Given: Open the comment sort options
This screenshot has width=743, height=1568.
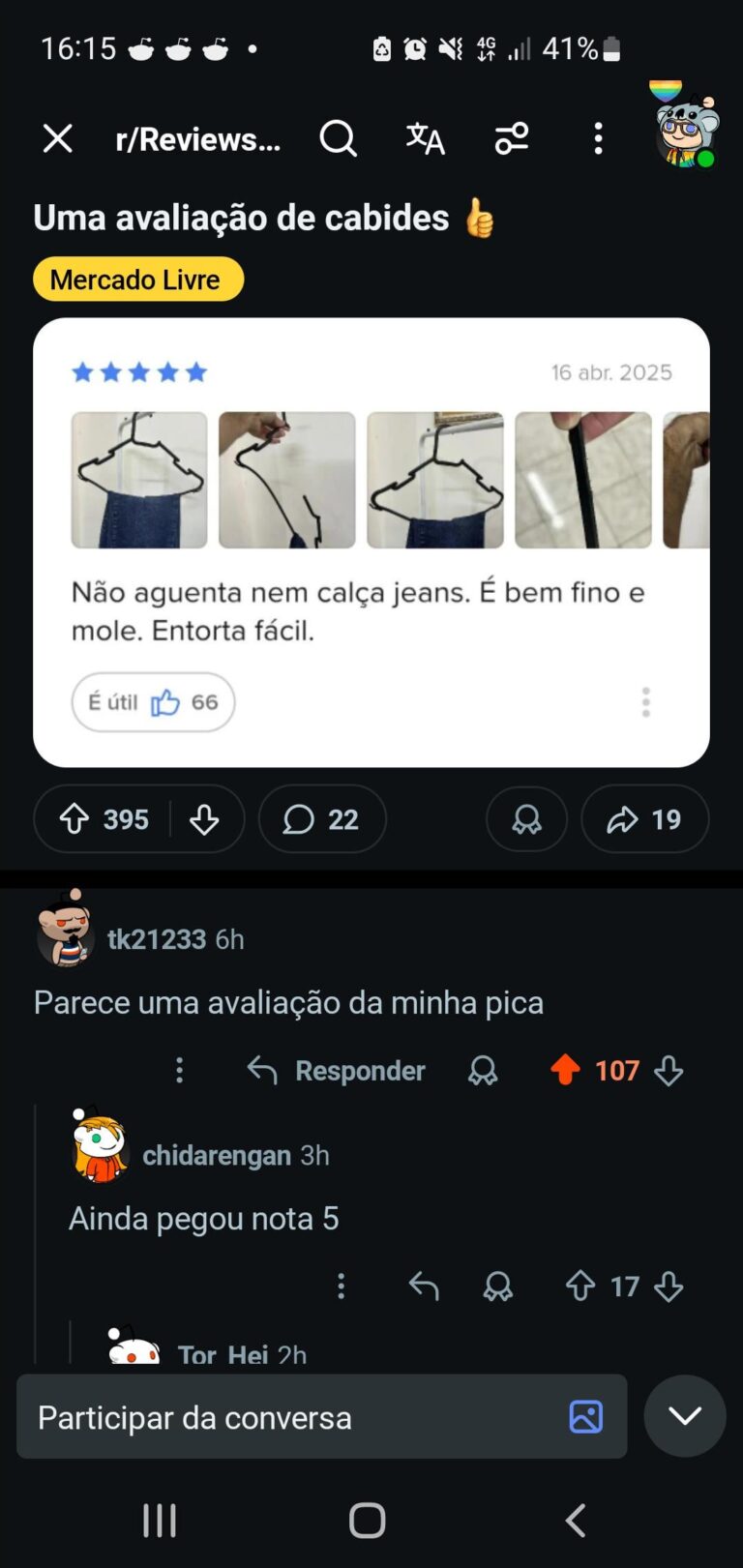Looking at the screenshot, I should (x=512, y=139).
